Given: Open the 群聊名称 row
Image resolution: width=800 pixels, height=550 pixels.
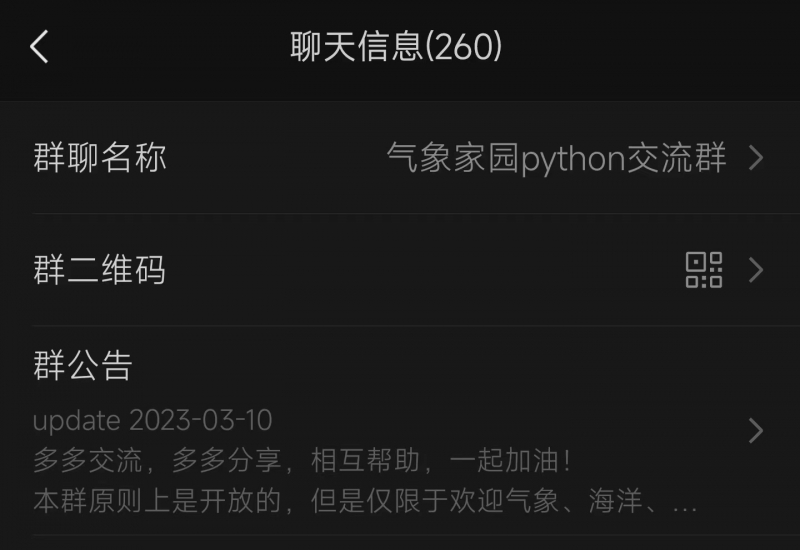Looking at the screenshot, I should (x=400, y=158).
